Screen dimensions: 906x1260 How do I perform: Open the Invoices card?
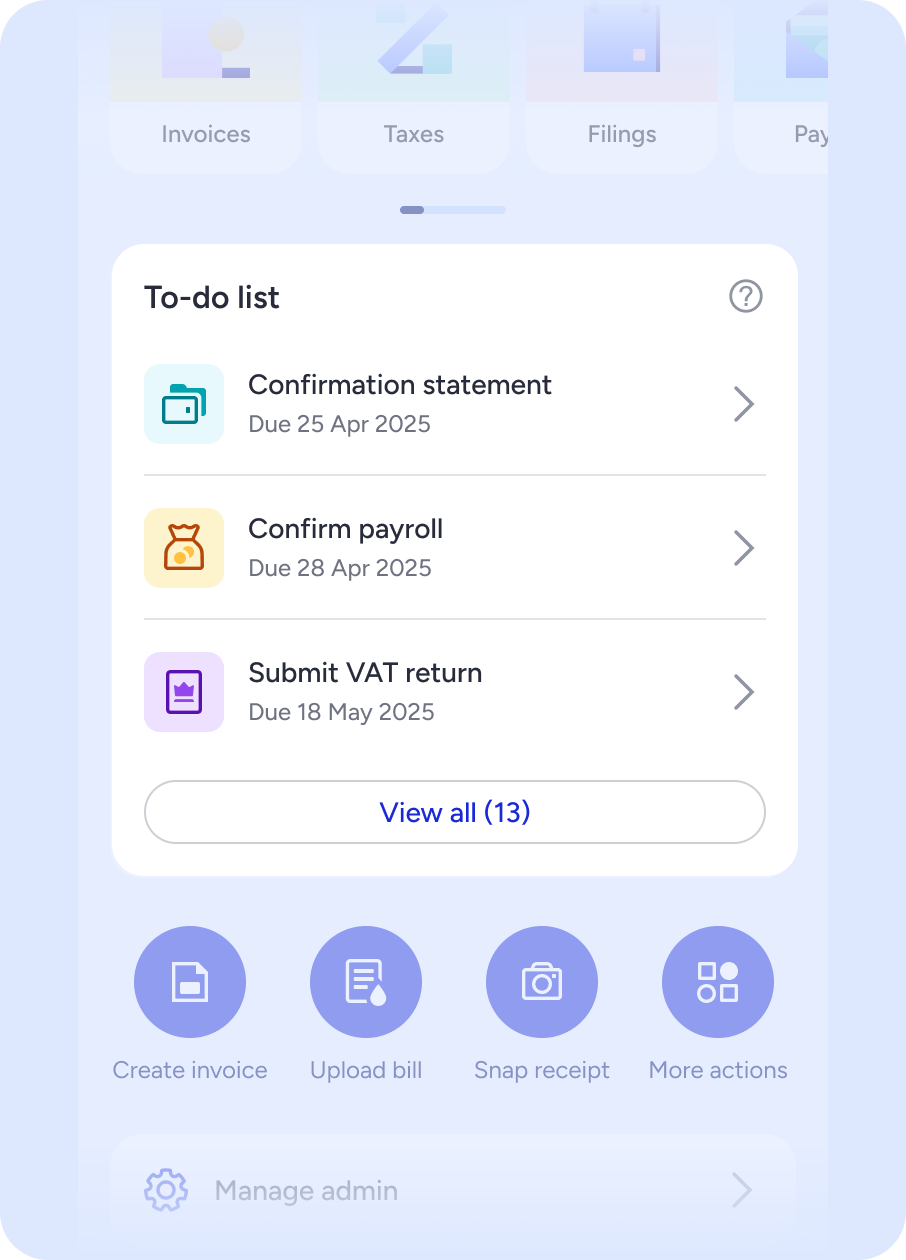click(x=206, y=90)
